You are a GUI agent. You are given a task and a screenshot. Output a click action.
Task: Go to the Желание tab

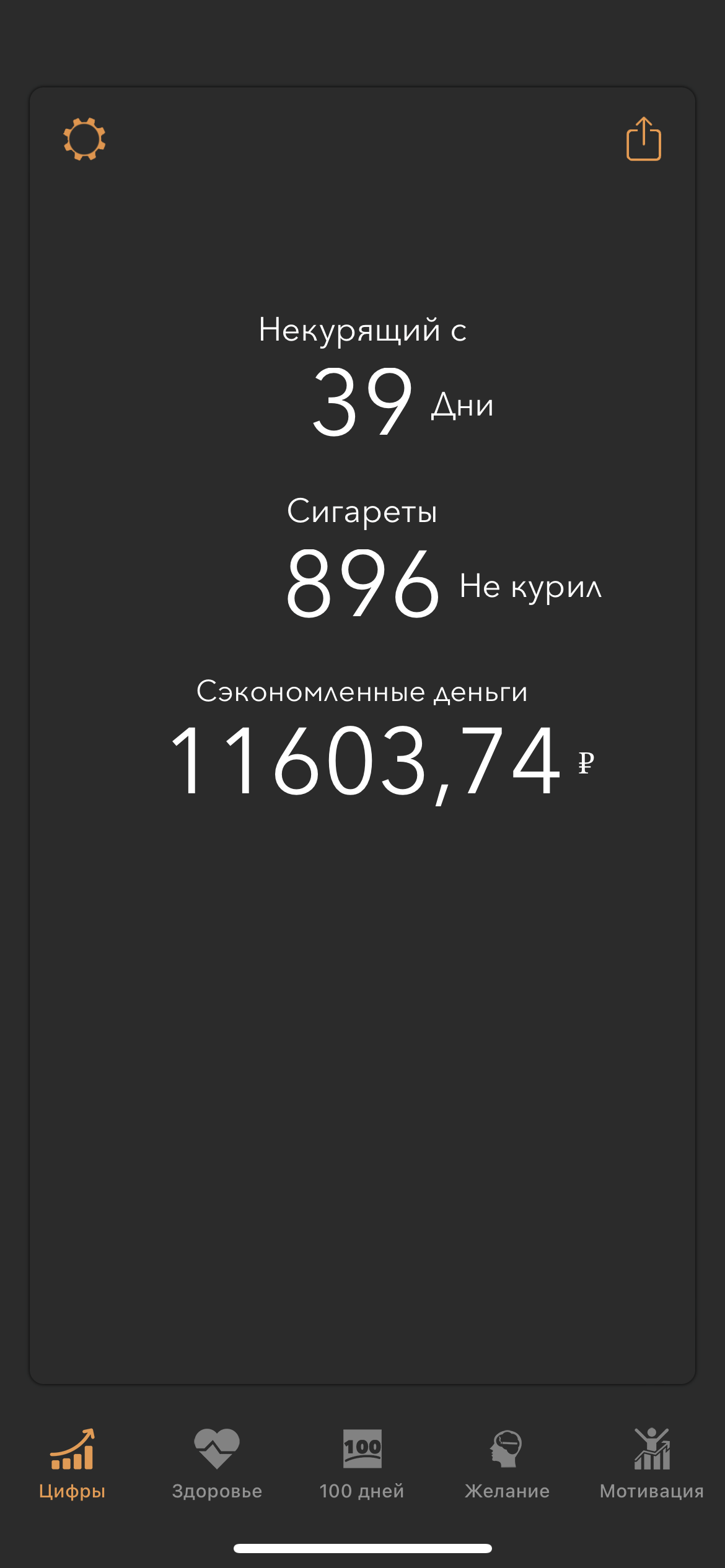pos(507,1464)
